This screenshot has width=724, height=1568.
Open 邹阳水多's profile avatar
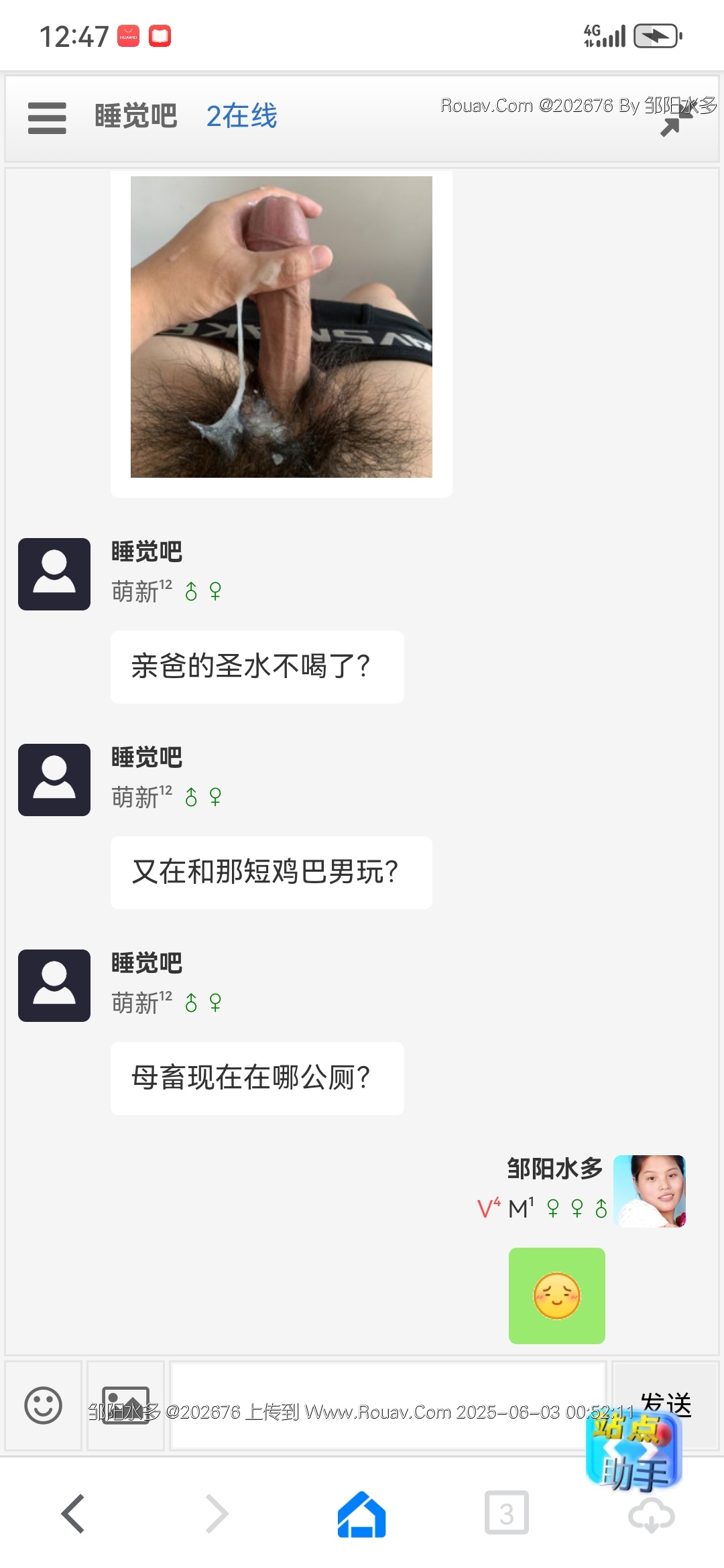pos(649,1191)
